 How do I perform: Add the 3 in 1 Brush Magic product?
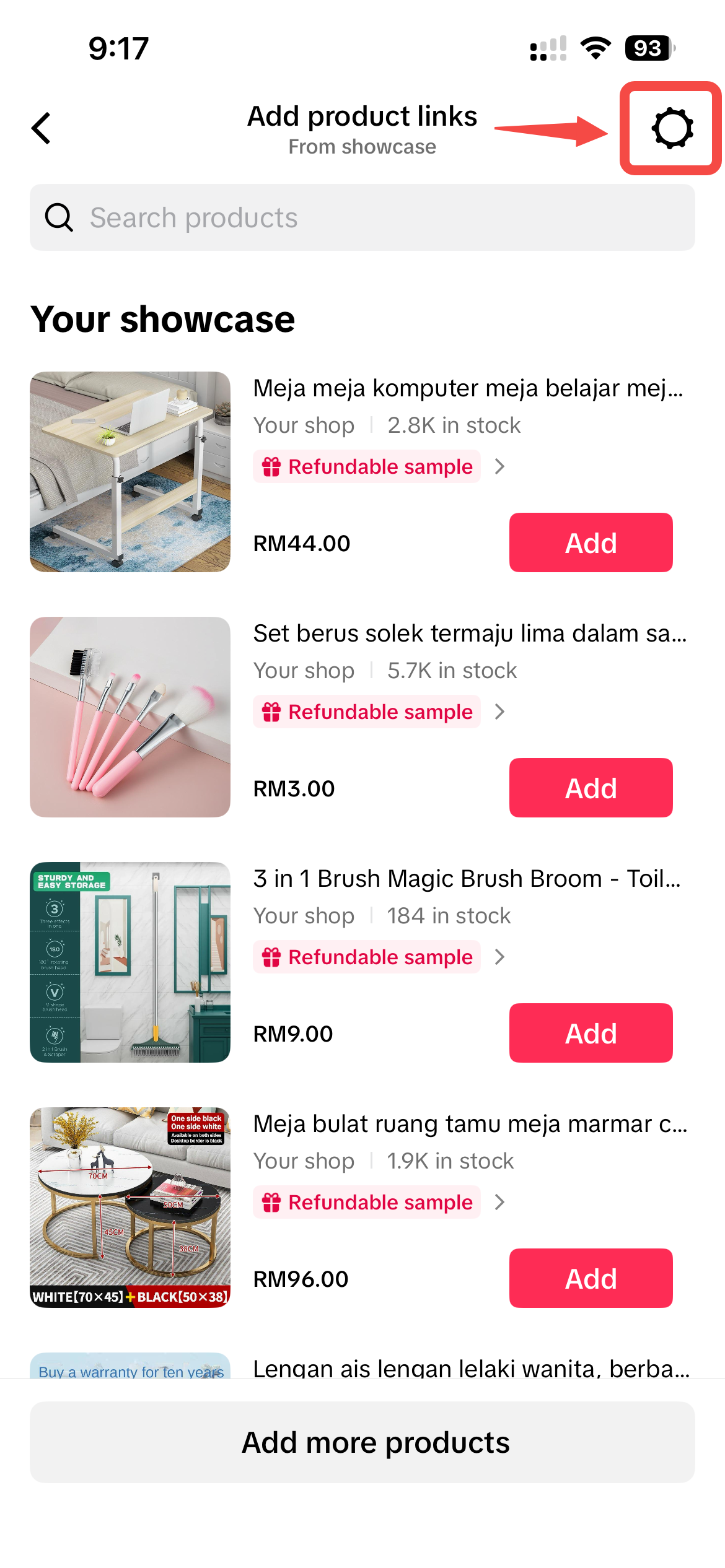590,1033
